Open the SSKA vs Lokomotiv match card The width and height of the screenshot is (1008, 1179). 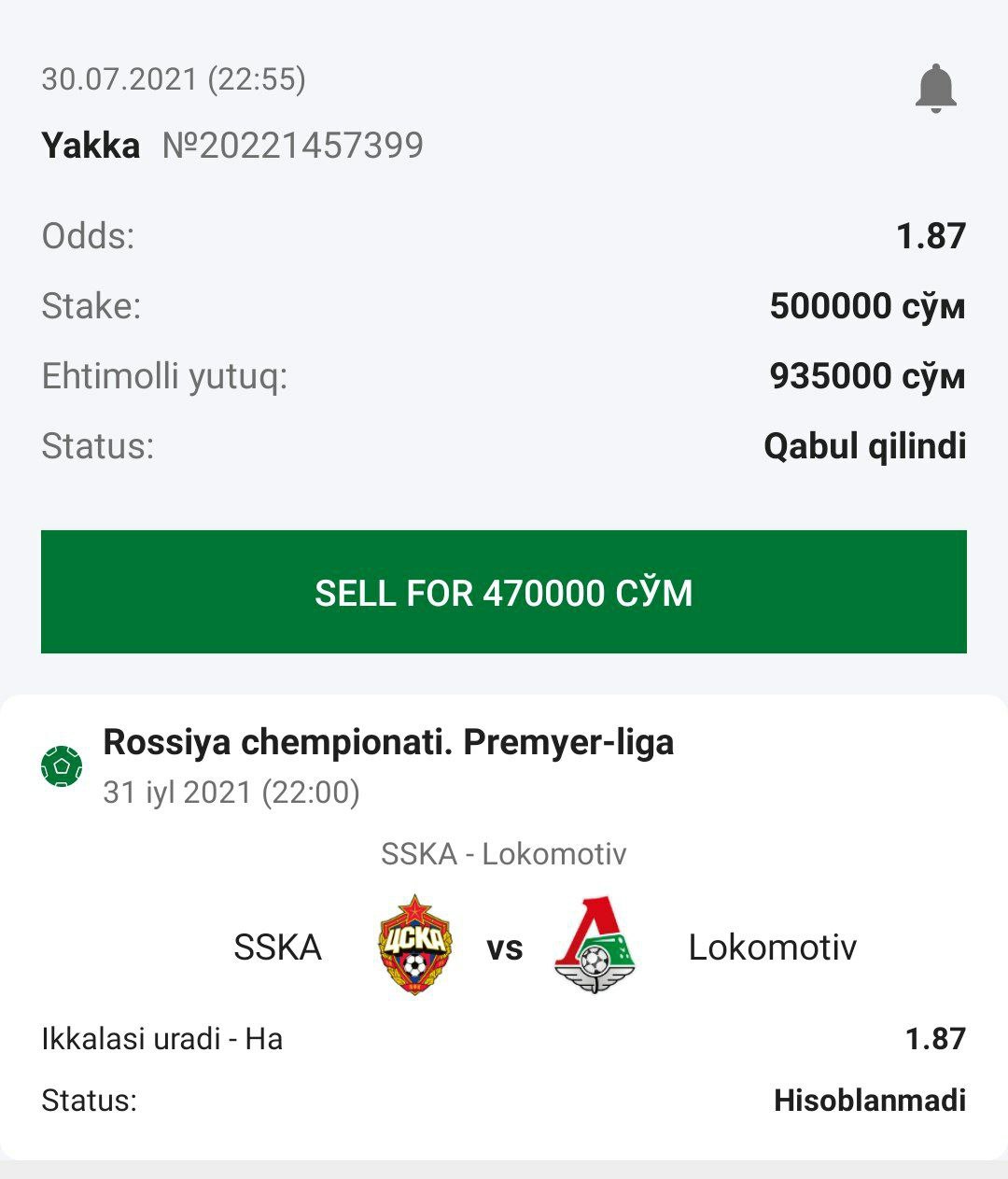tap(504, 945)
